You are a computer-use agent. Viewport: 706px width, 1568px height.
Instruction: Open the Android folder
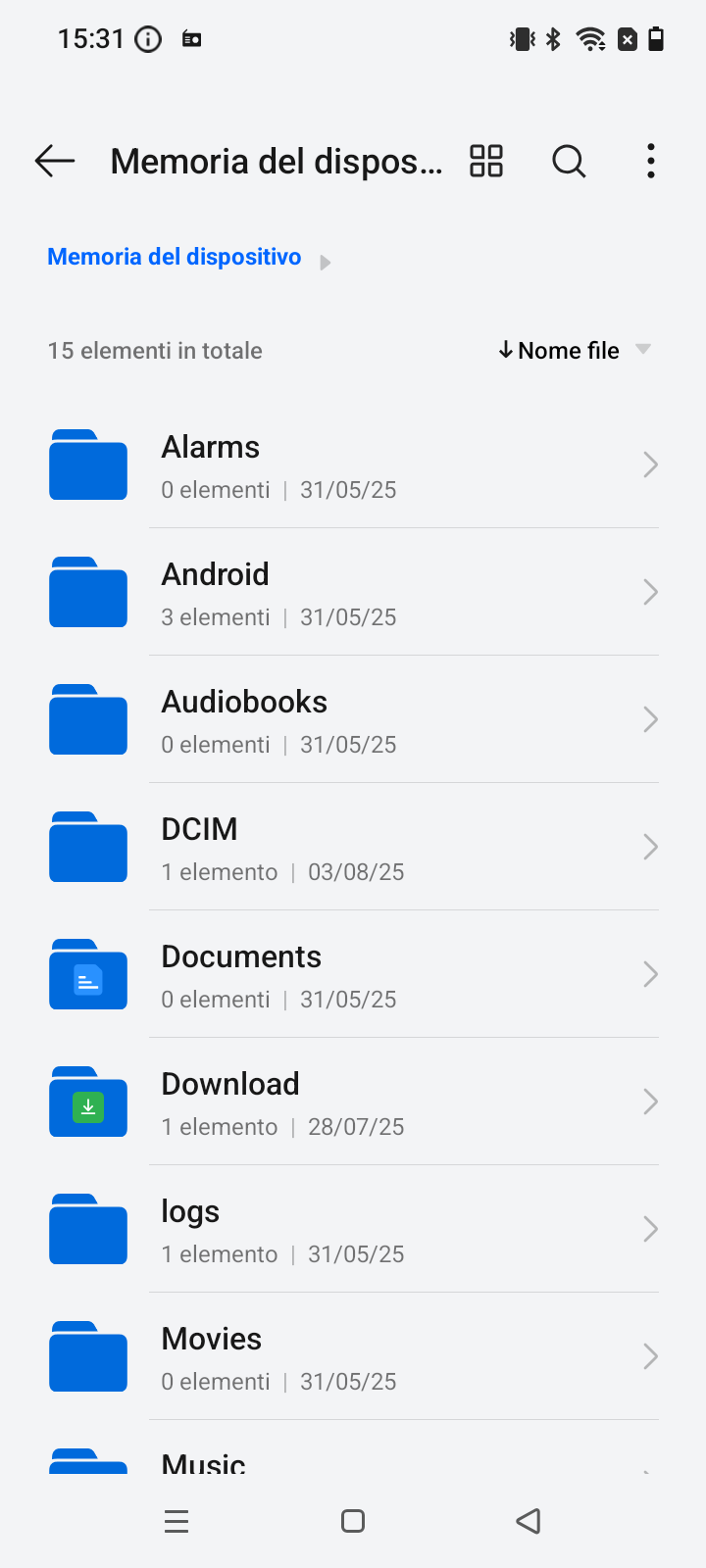[353, 592]
